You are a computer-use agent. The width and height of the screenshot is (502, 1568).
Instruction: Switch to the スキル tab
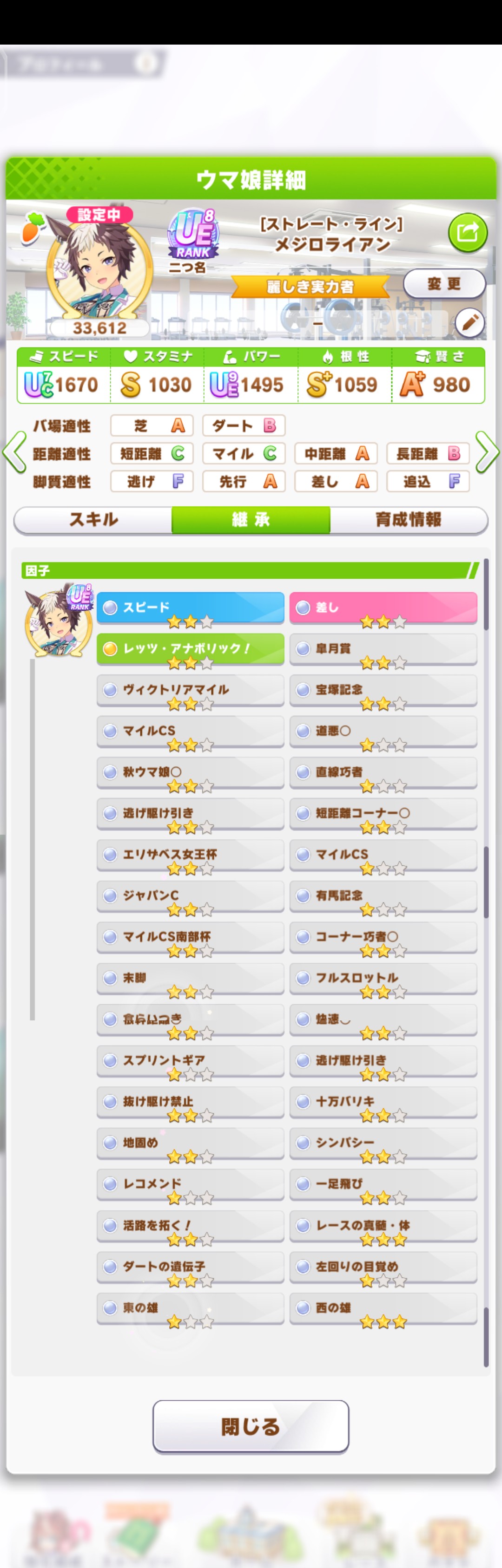(x=93, y=519)
